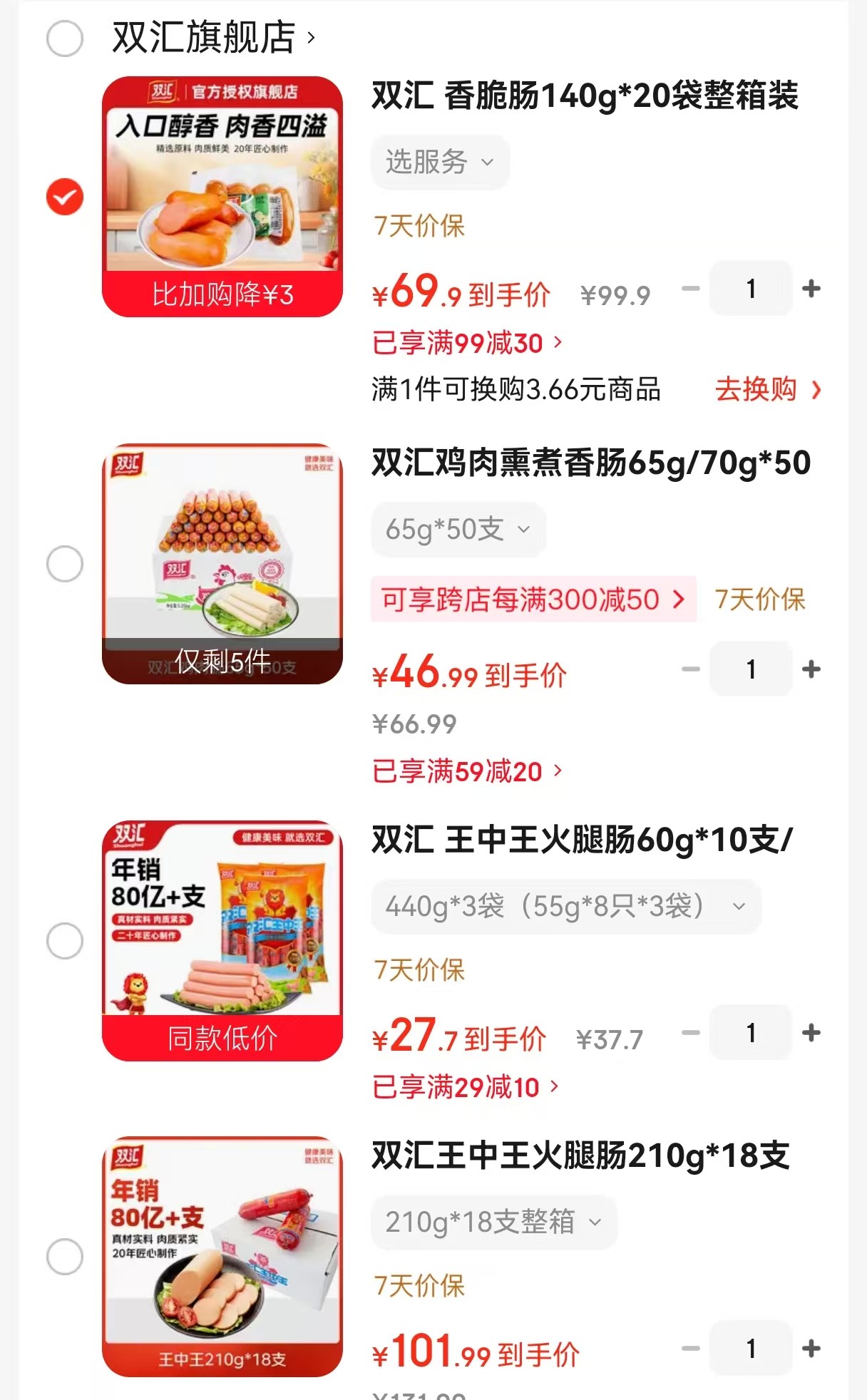This screenshot has height=1400, width=867.
Task: Increase quantity of 香脆肠140g*20袋
Action: click(811, 289)
